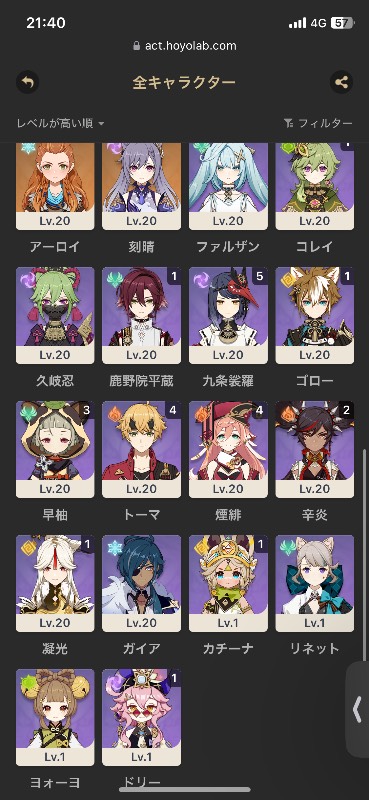Open アーロイ character card

(55, 187)
